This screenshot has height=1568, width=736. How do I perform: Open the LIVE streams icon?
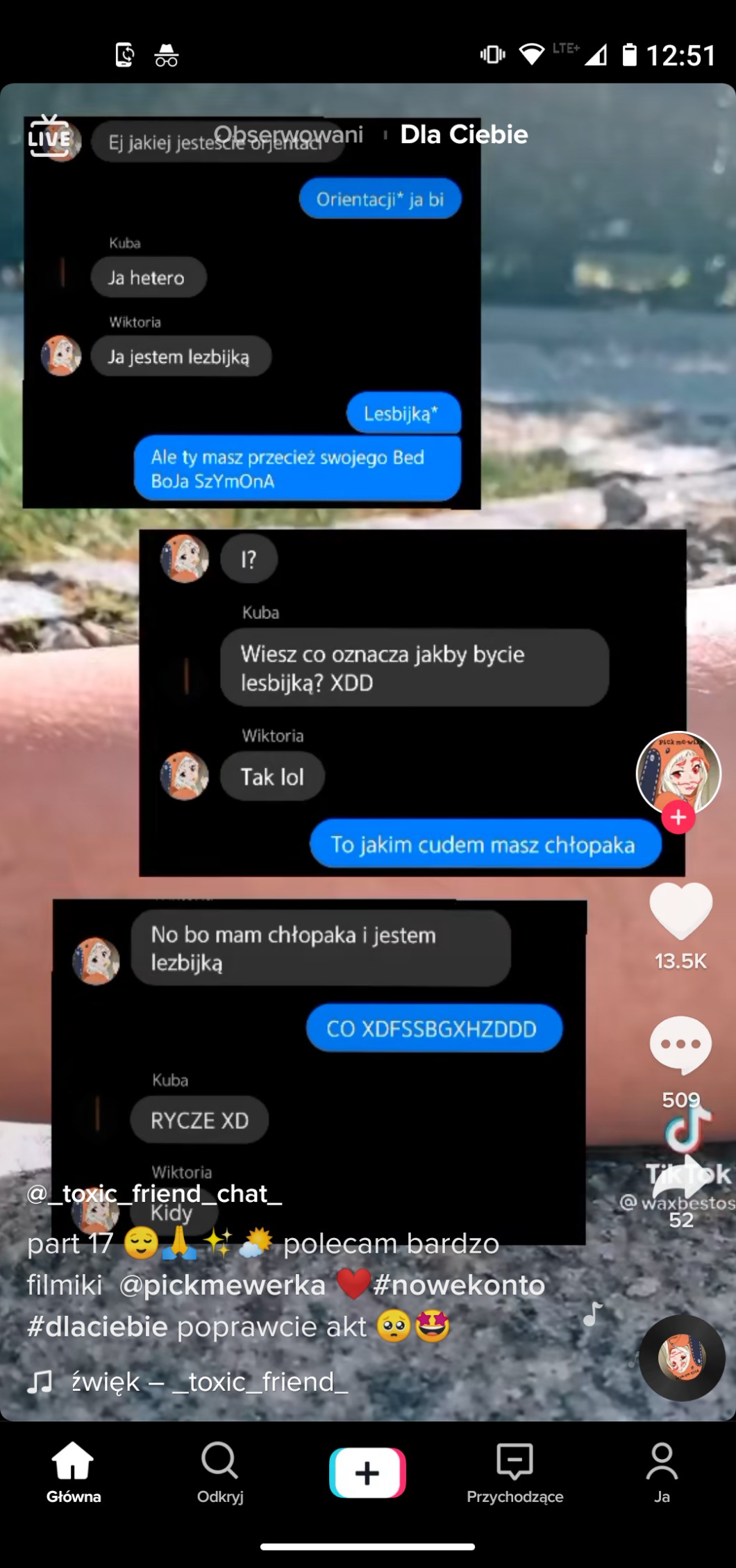tap(49, 136)
